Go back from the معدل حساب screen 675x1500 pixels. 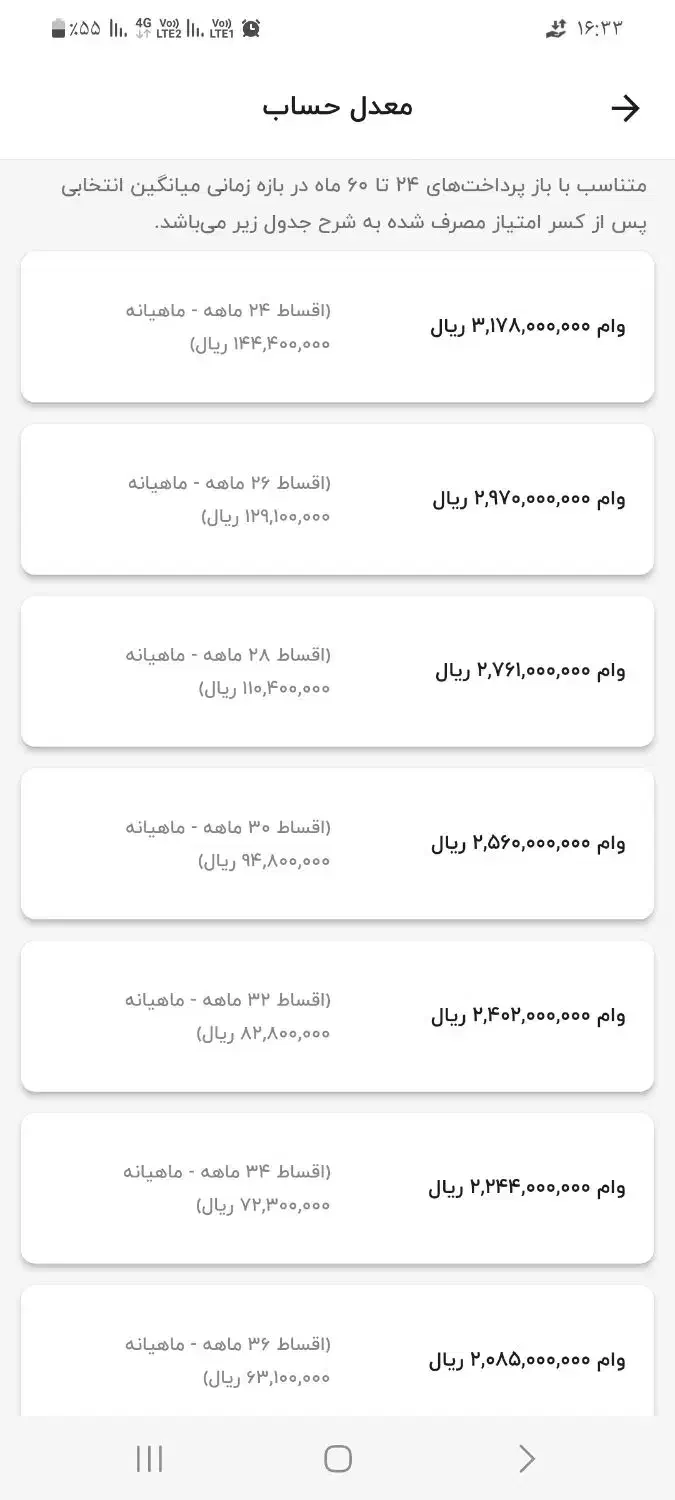coord(625,108)
